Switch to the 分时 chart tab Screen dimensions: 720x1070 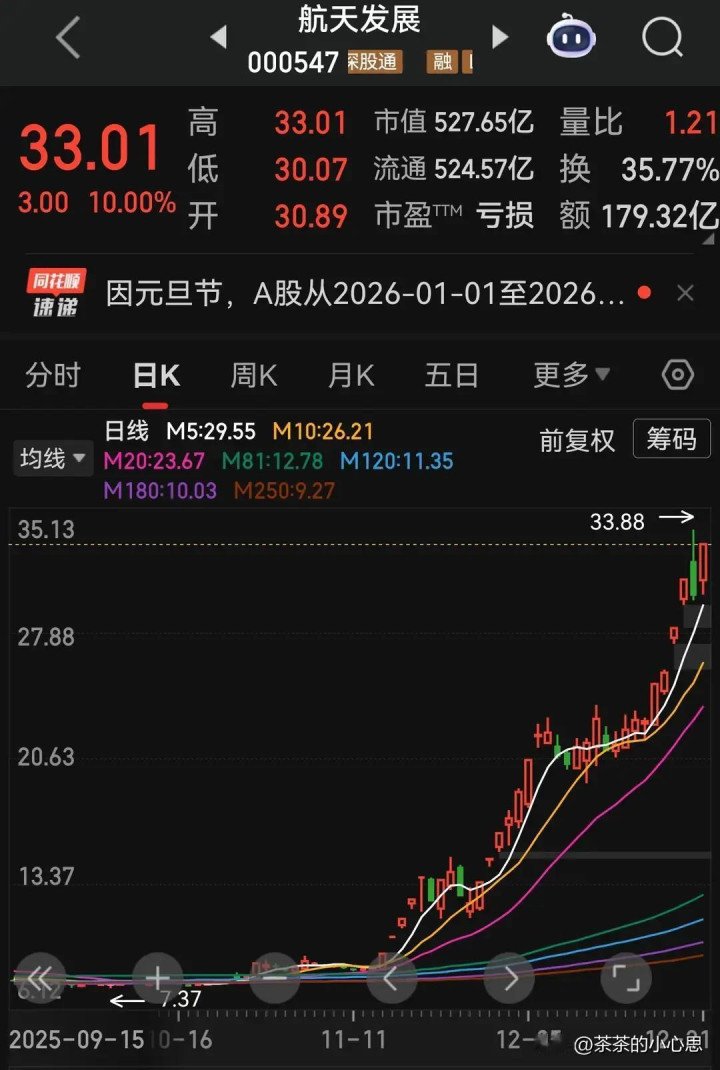[53, 376]
